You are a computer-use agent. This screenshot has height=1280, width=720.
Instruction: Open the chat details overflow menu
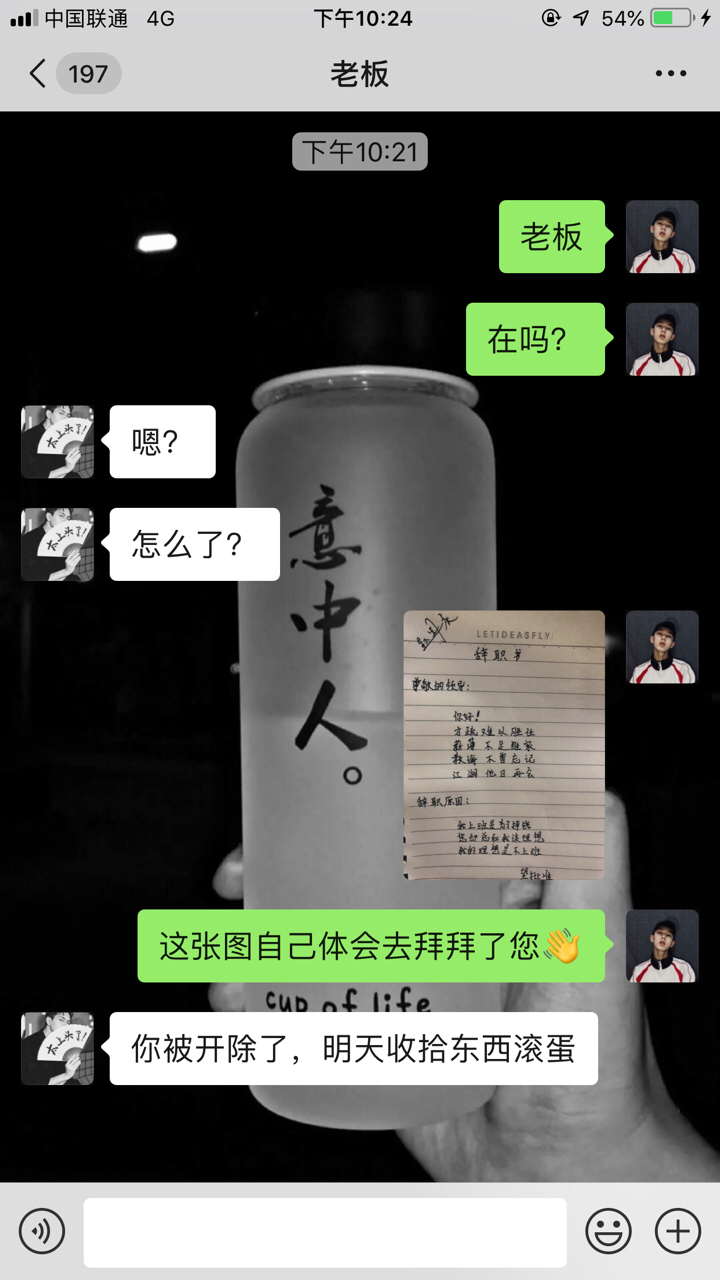pyautogui.click(x=670, y=74)
